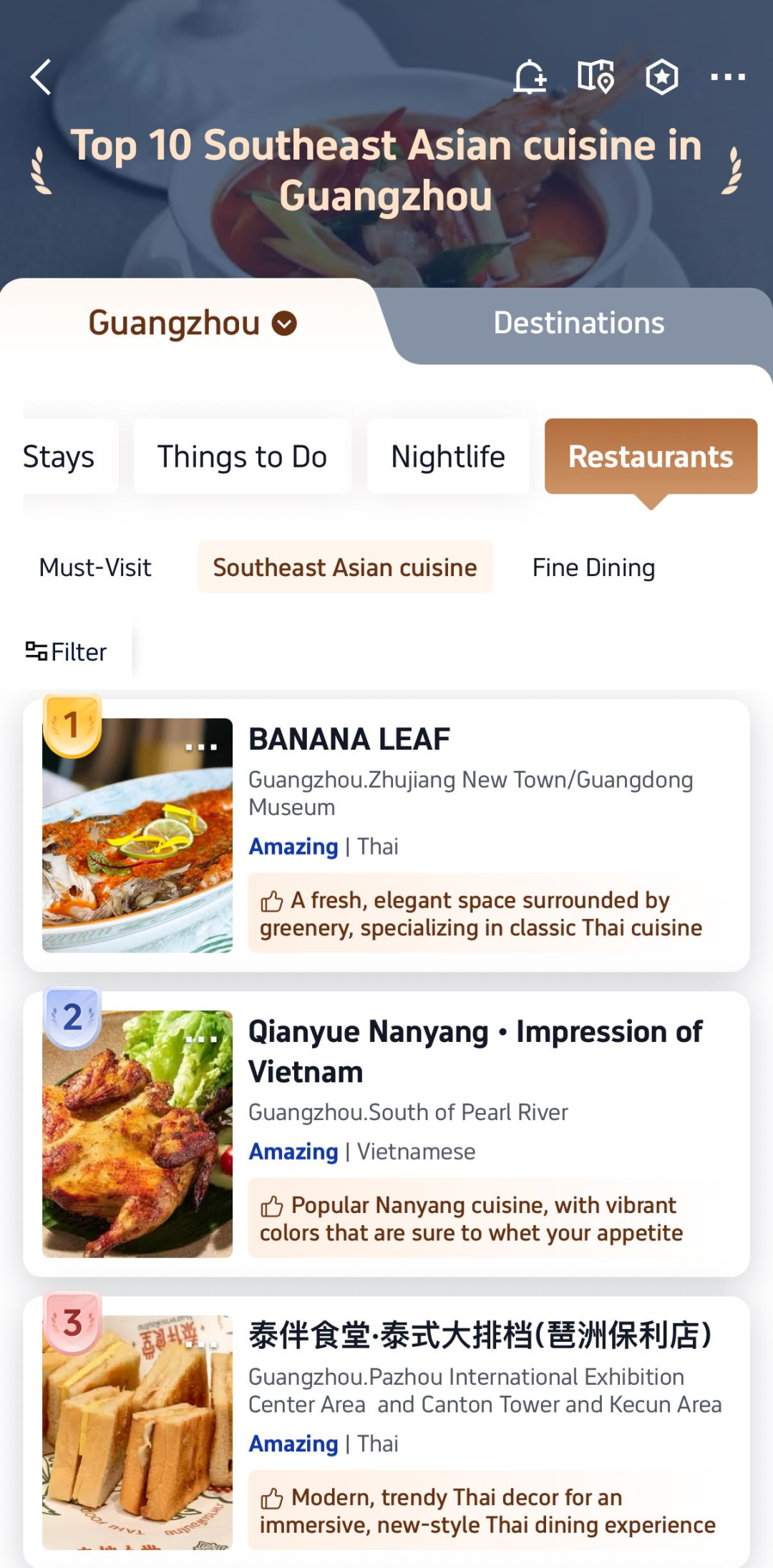View the Fine Dining ranking
Screen dimensions: 773x1568
(x=593, y=568)
